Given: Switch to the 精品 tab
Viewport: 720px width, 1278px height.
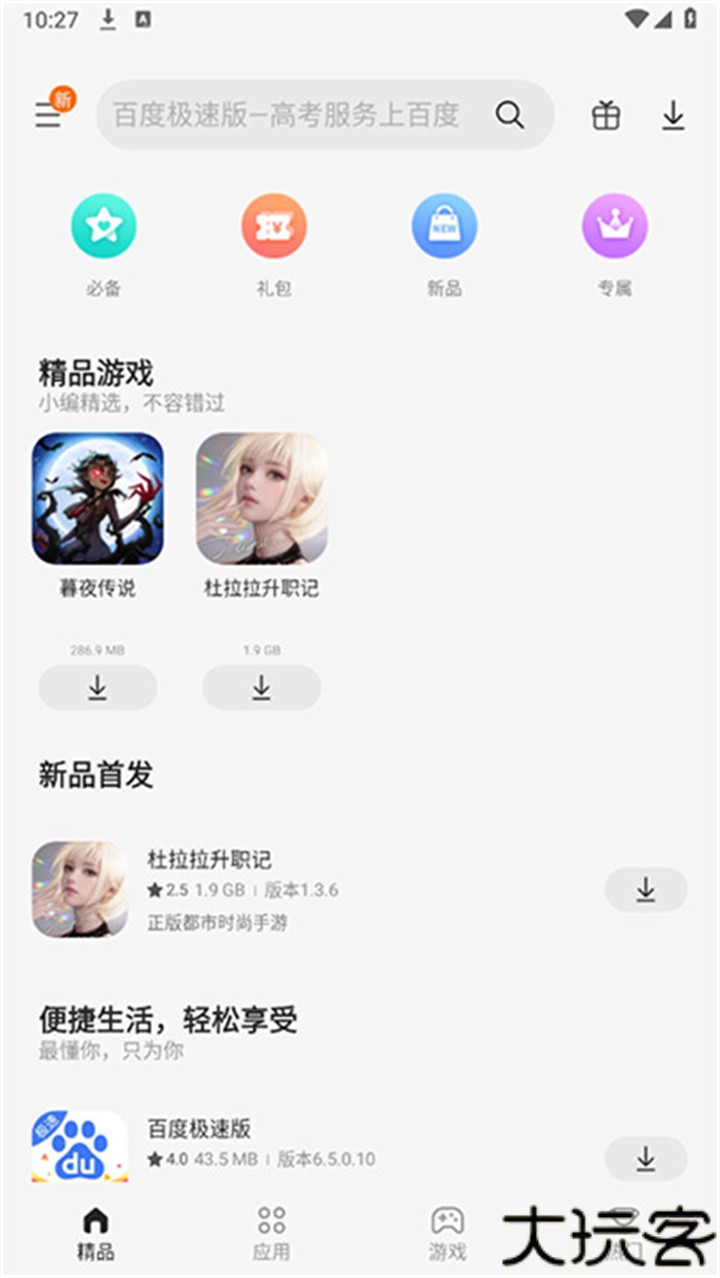Looking at the screenshot, I should pos(96,1233).
